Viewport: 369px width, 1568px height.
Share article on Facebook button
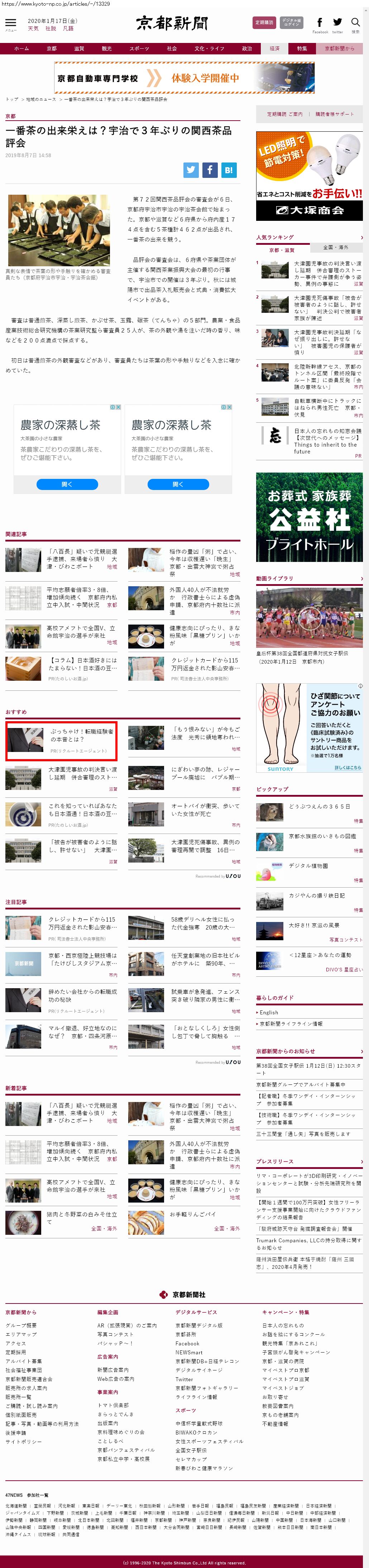[x=210, y=170]
